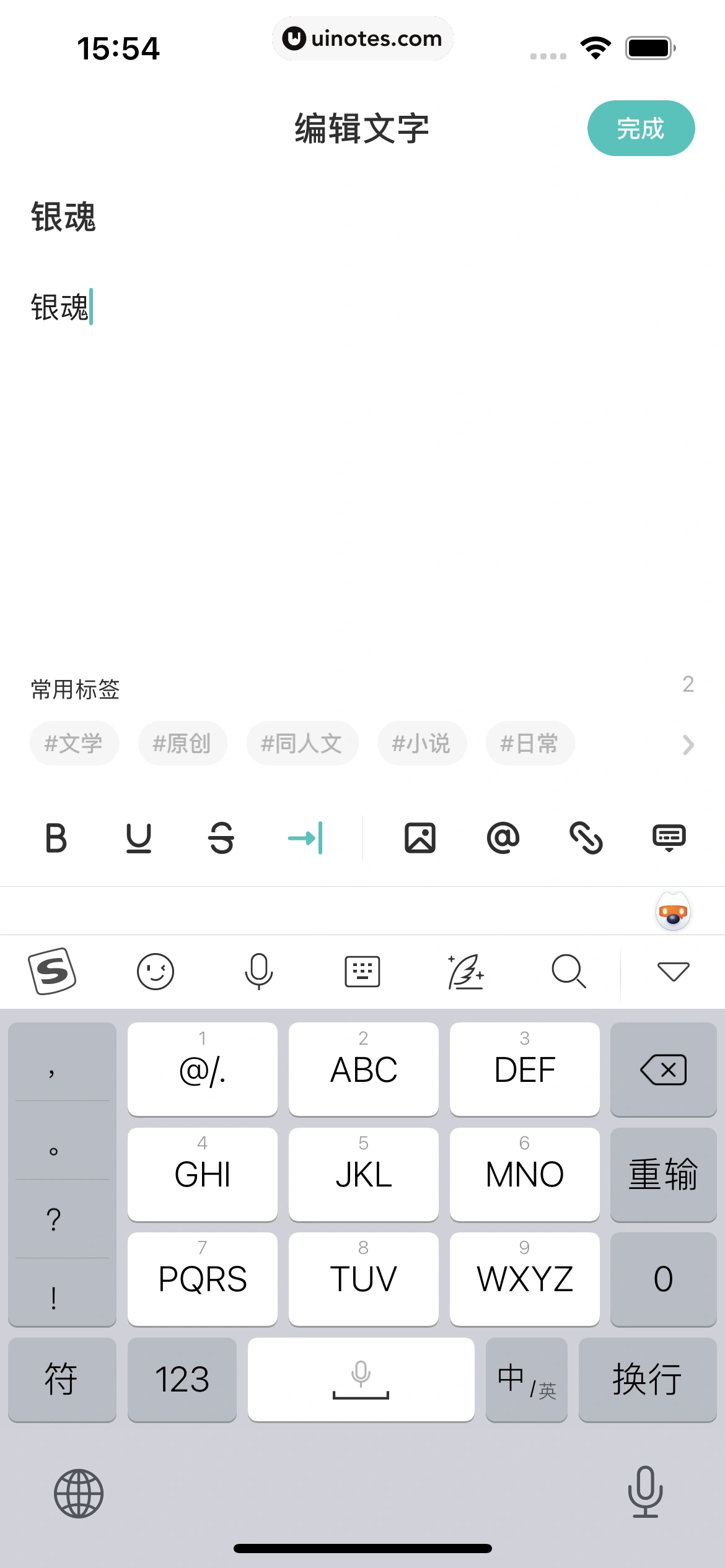Tap the 完成 button to finish
This screenshot has width=725, height=1568.
[641, 128]
